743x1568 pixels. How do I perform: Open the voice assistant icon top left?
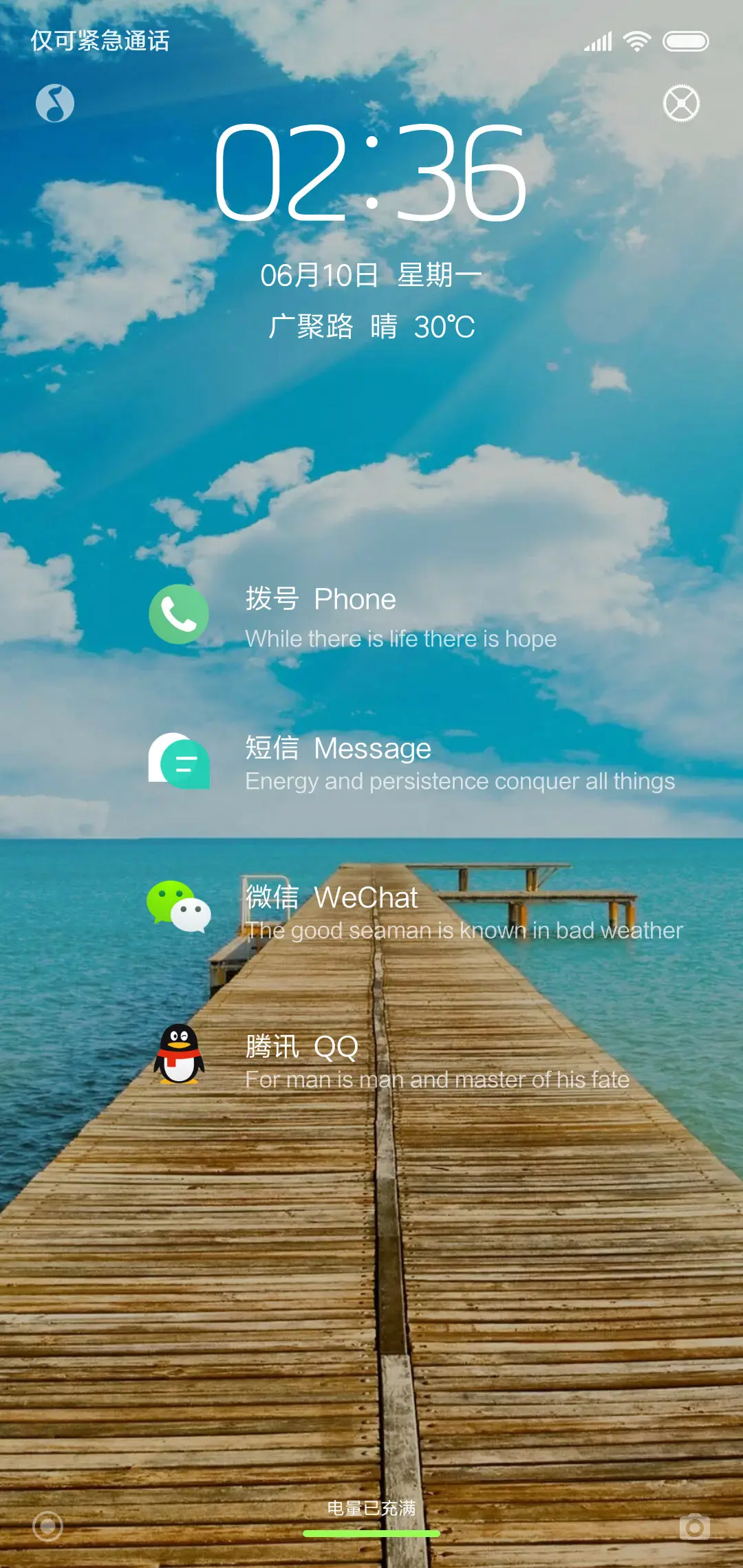pos(55,105)
